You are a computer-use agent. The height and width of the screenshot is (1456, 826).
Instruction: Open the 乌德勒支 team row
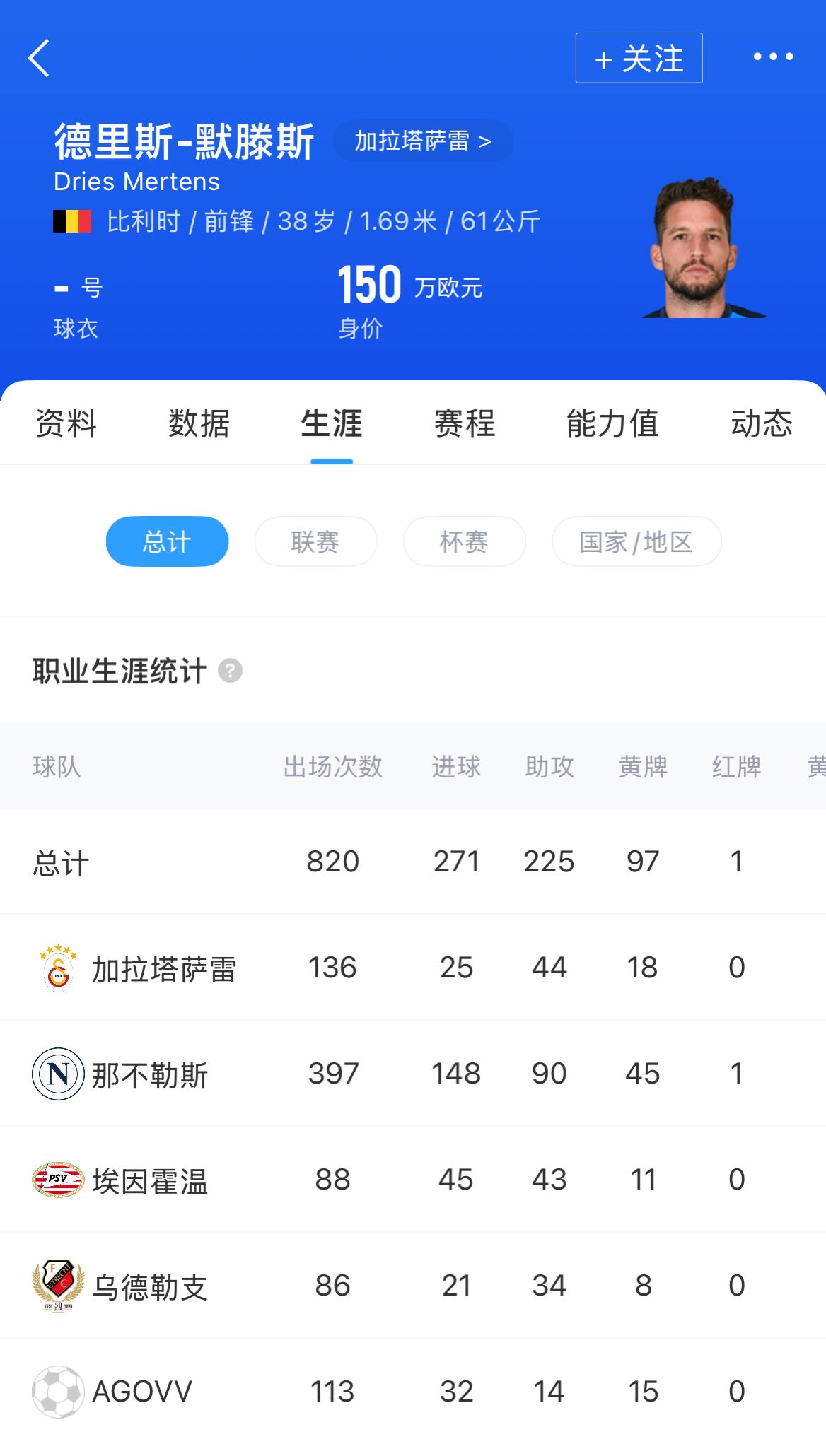149,1286
